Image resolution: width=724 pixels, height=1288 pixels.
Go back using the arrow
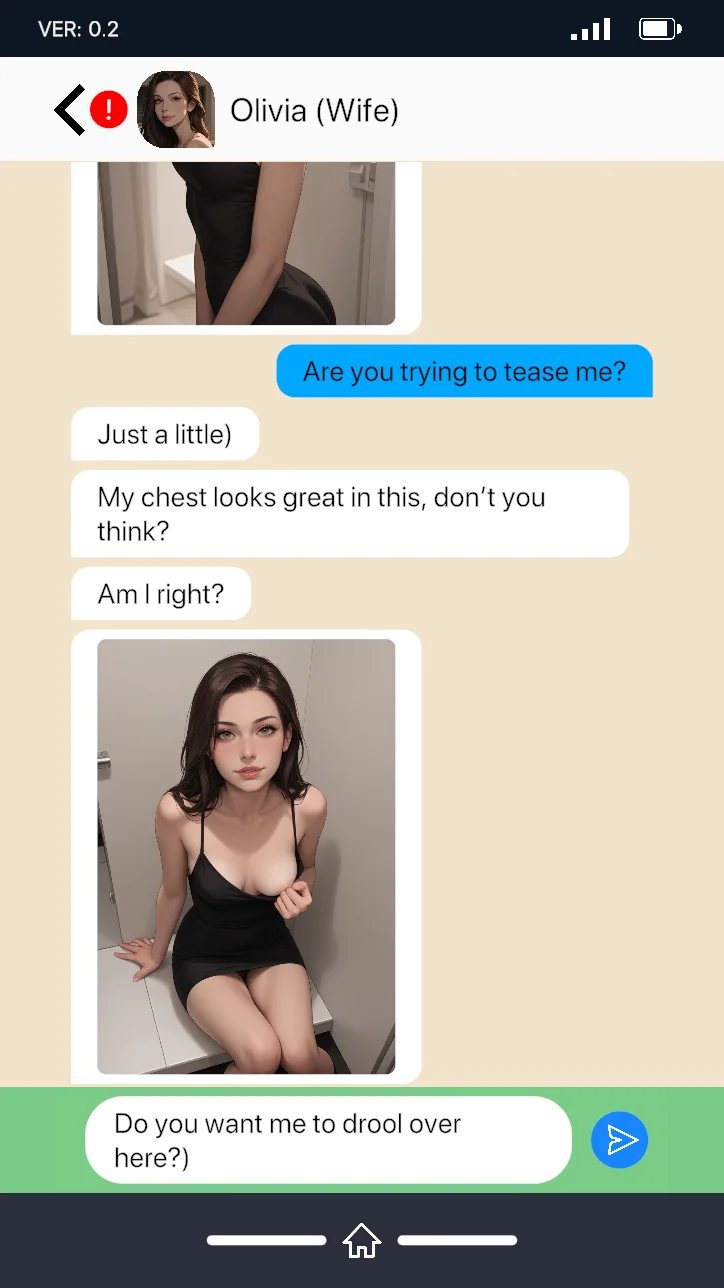point(69,109)
